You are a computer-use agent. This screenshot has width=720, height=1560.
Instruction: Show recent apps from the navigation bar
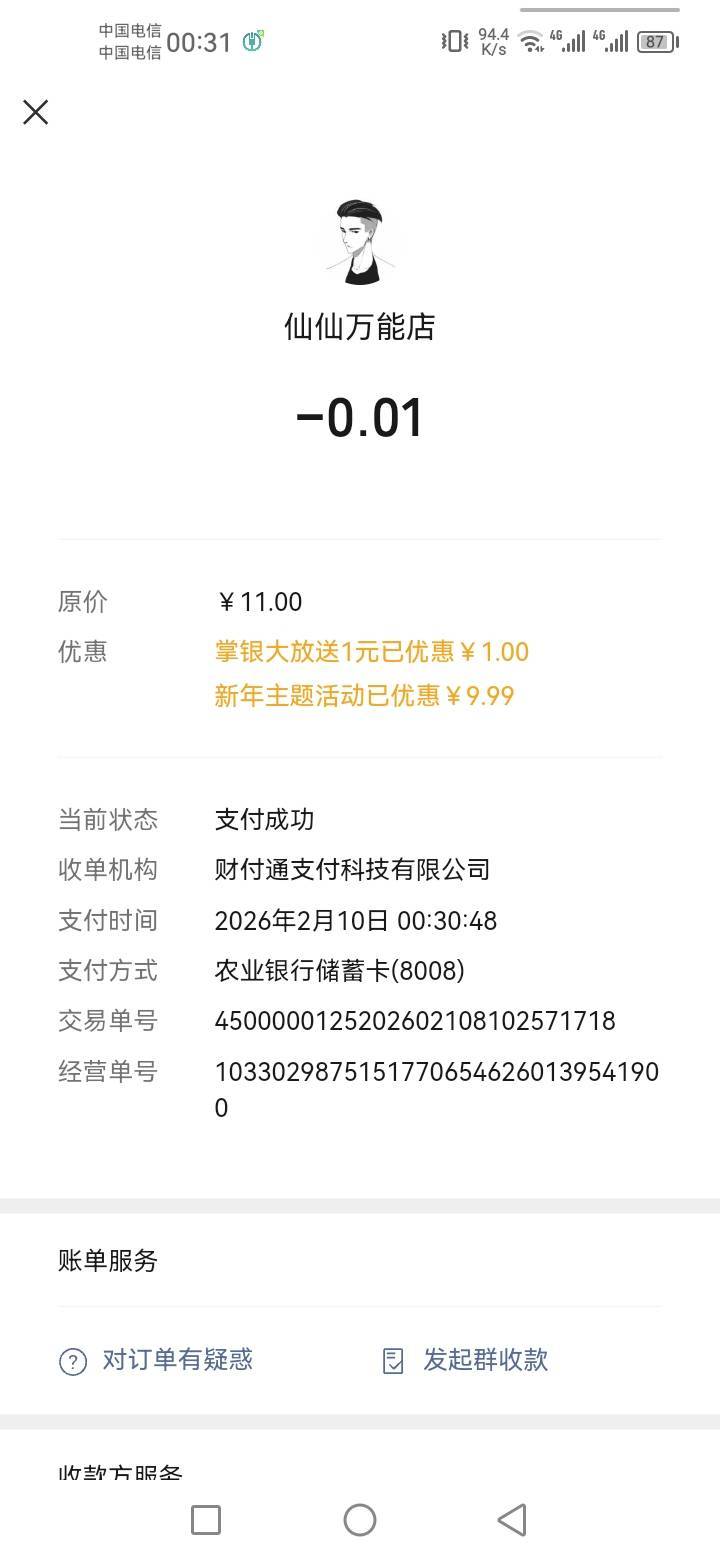click(206, 1520)
